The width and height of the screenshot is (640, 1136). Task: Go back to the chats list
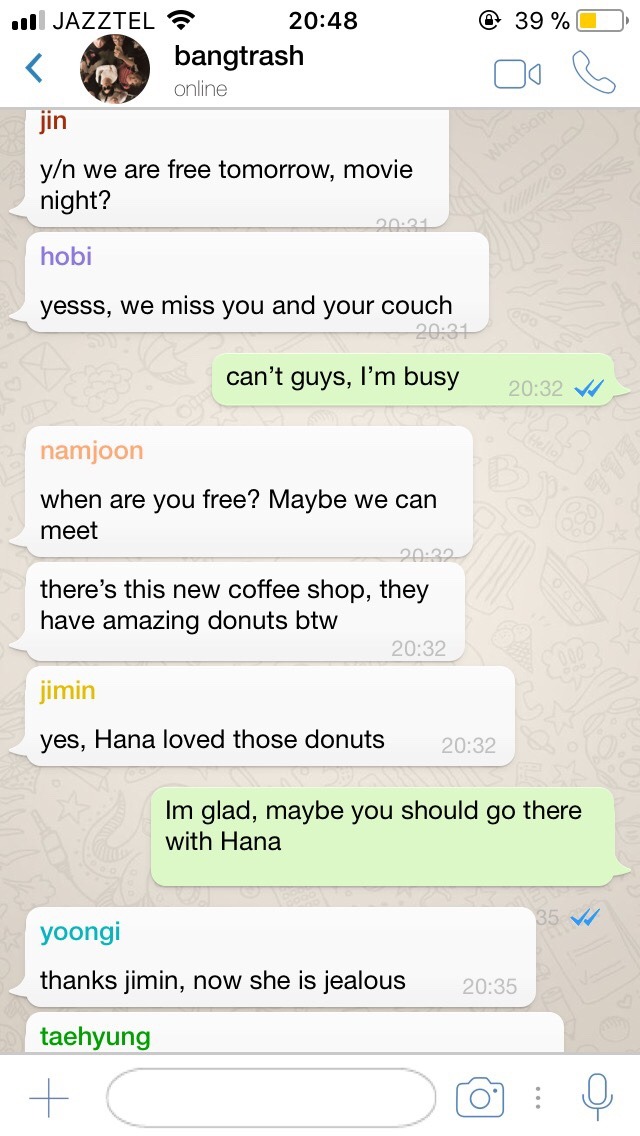pyautogui.click(x=34, y=68)
